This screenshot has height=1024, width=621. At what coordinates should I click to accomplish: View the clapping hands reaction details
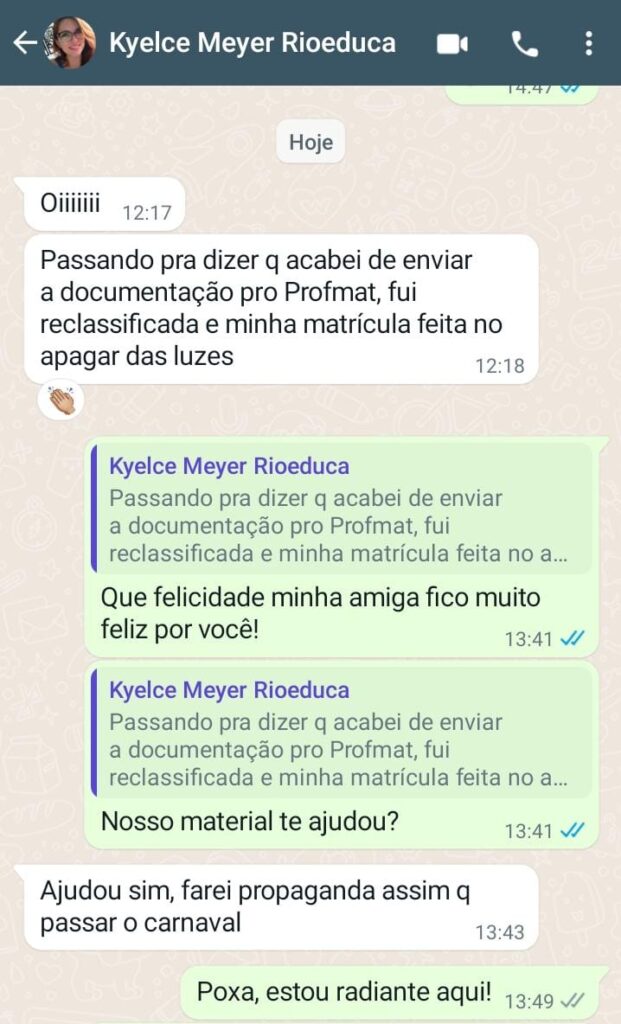[x=61, y=401]
